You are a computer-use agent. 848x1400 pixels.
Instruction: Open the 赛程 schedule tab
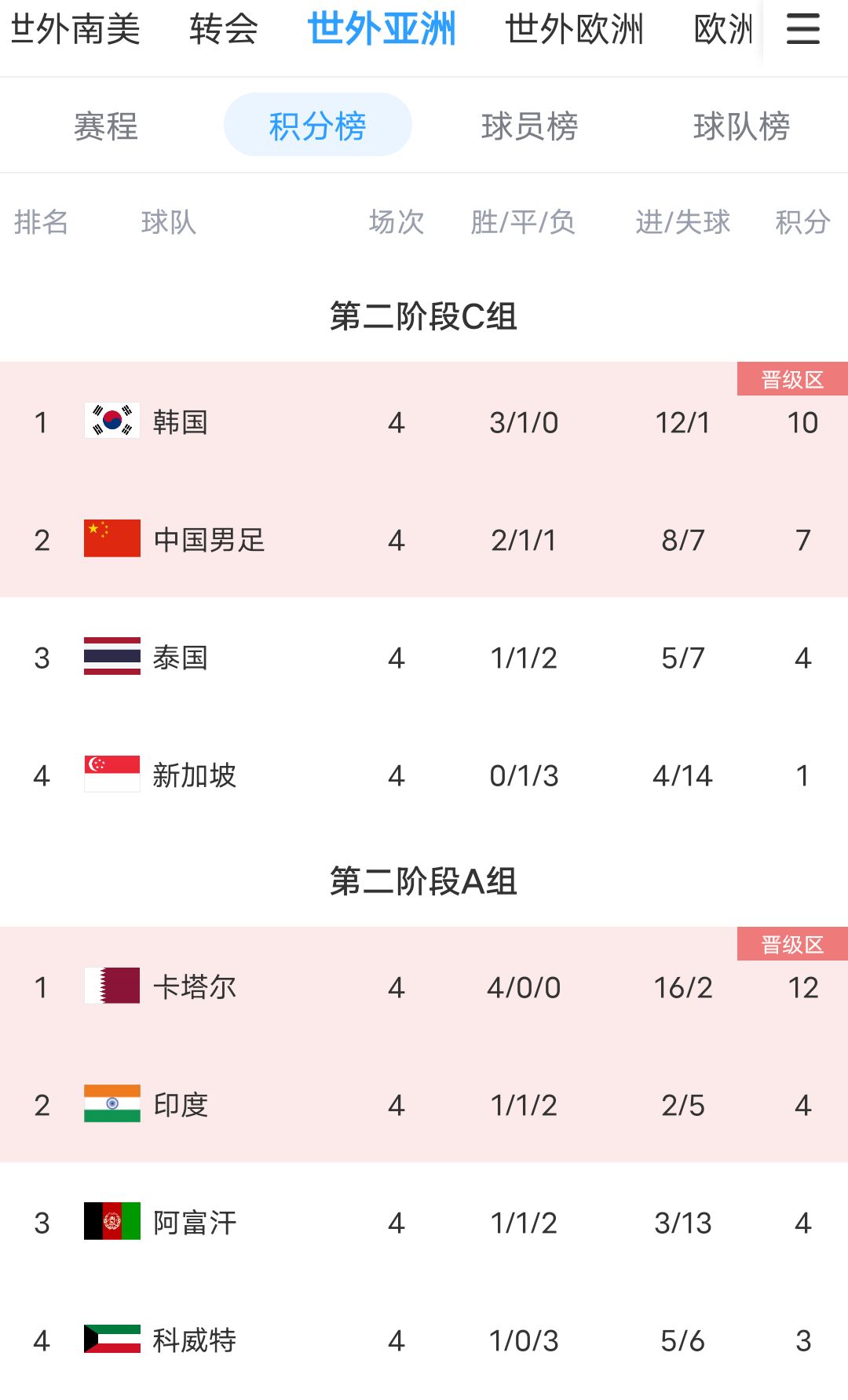[x=106, y=126]
